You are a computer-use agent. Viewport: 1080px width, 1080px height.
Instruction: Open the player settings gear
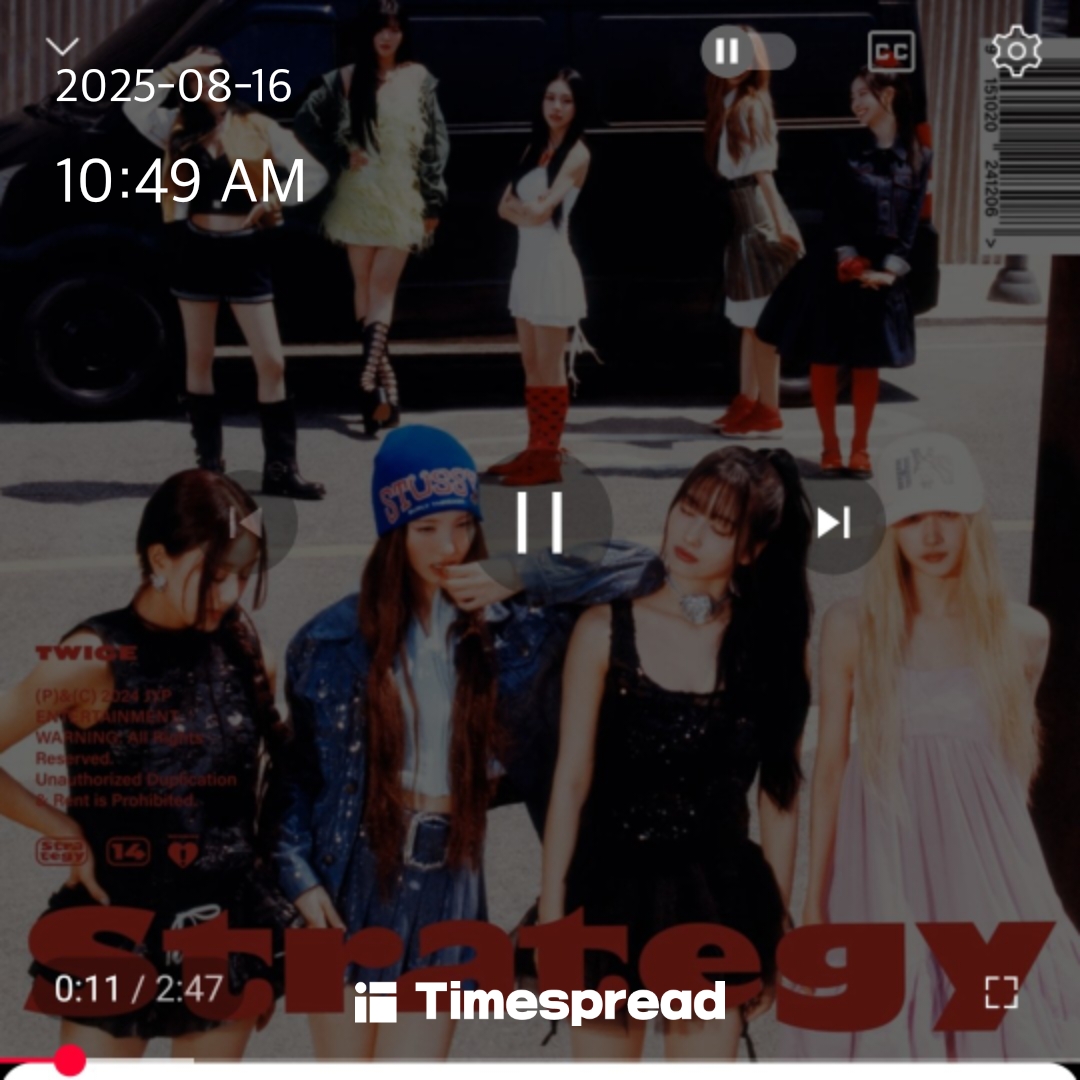point(1015,50)
